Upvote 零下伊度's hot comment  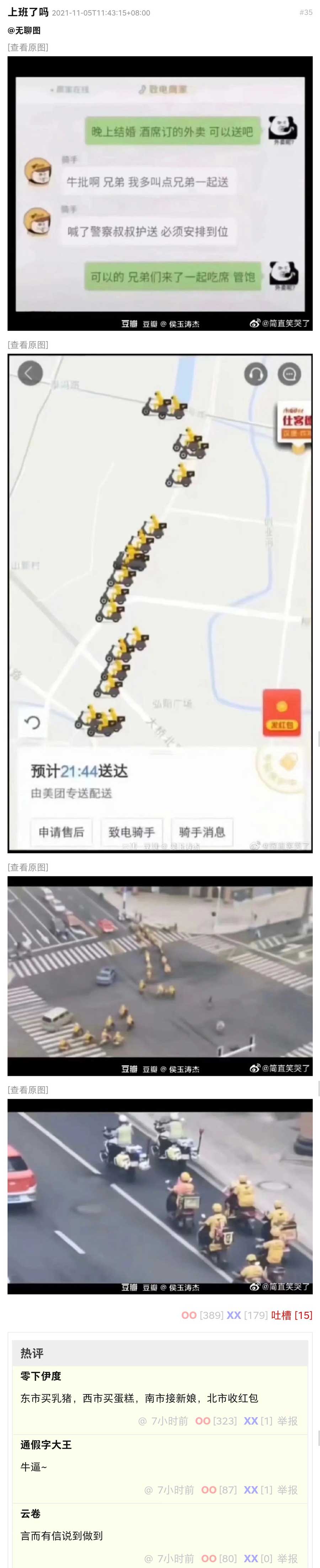tap(202, 1421)
